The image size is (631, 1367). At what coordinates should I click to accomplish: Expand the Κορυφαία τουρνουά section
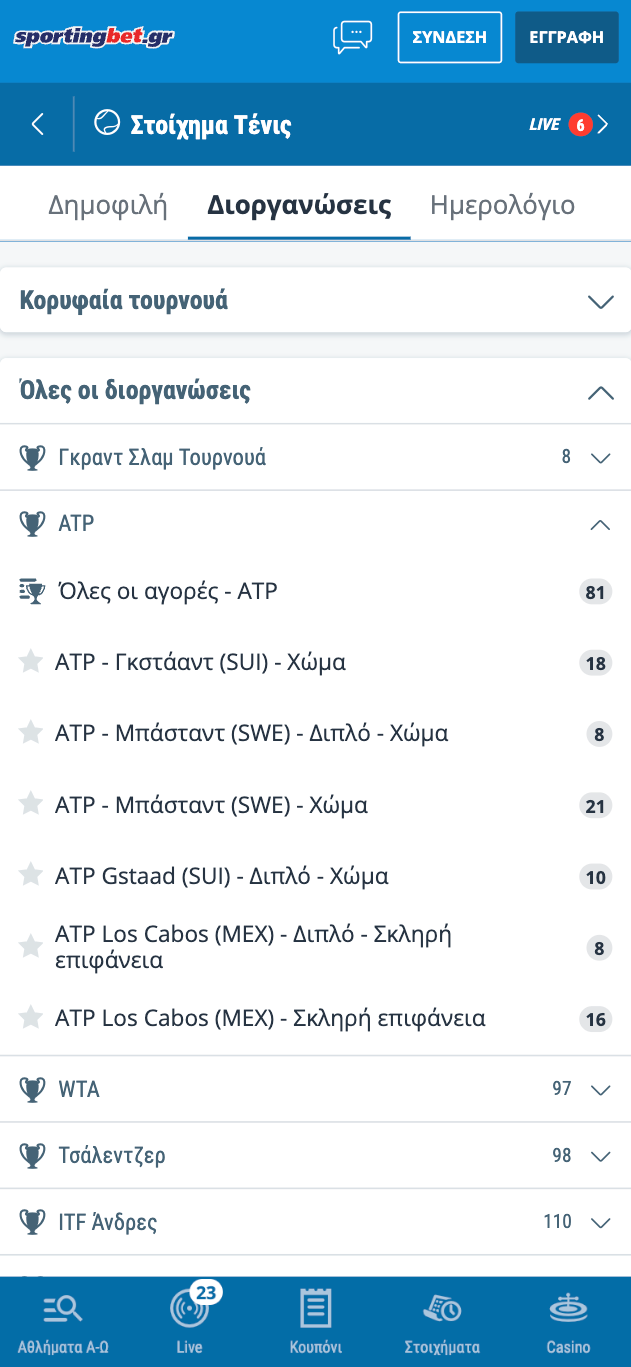click(315, 300)
